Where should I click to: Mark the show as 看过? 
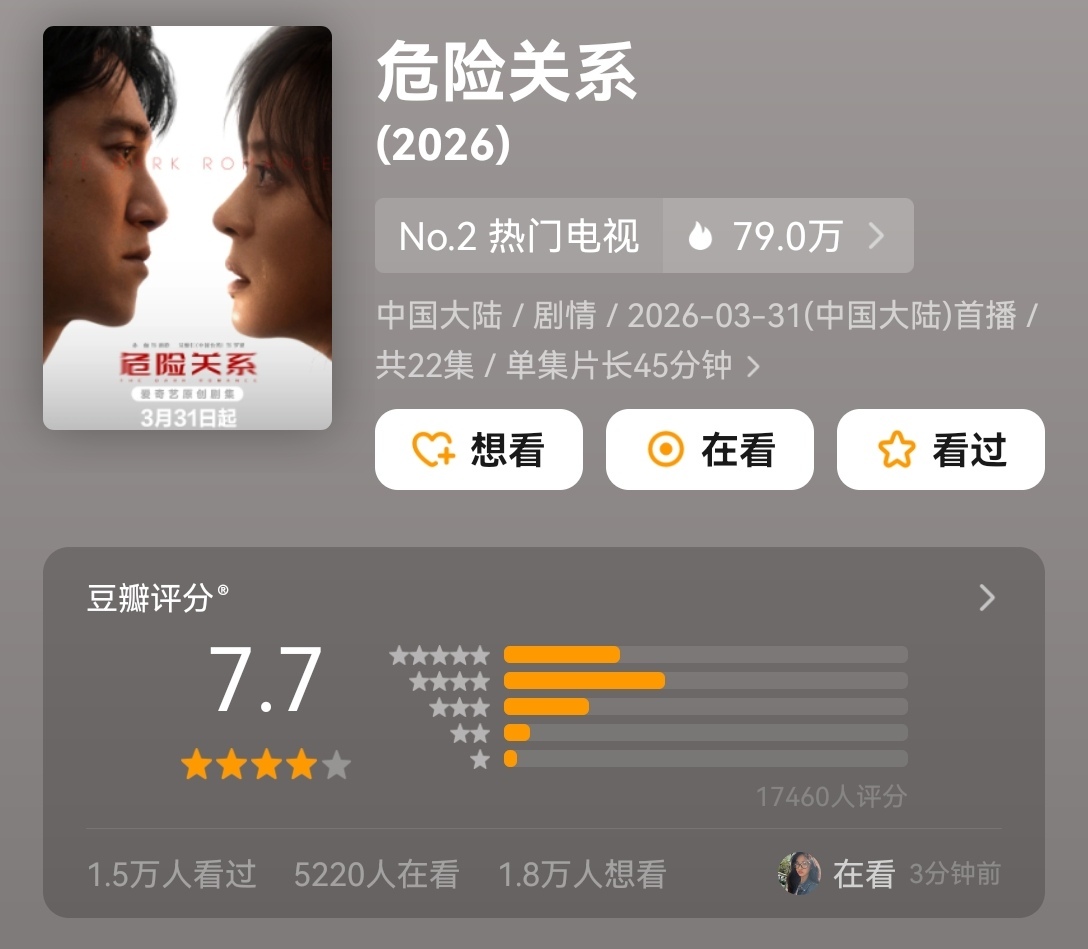[x=941, y=450]
